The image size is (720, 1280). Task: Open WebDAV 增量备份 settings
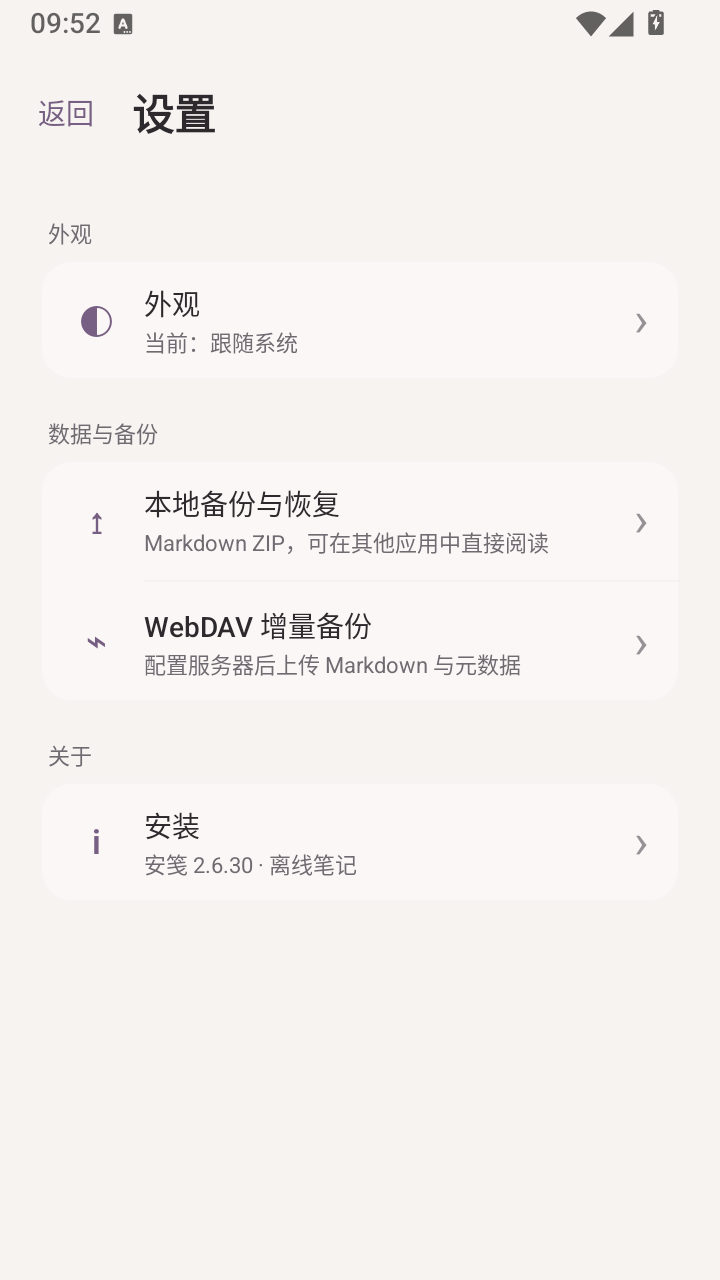pos(360,643)
